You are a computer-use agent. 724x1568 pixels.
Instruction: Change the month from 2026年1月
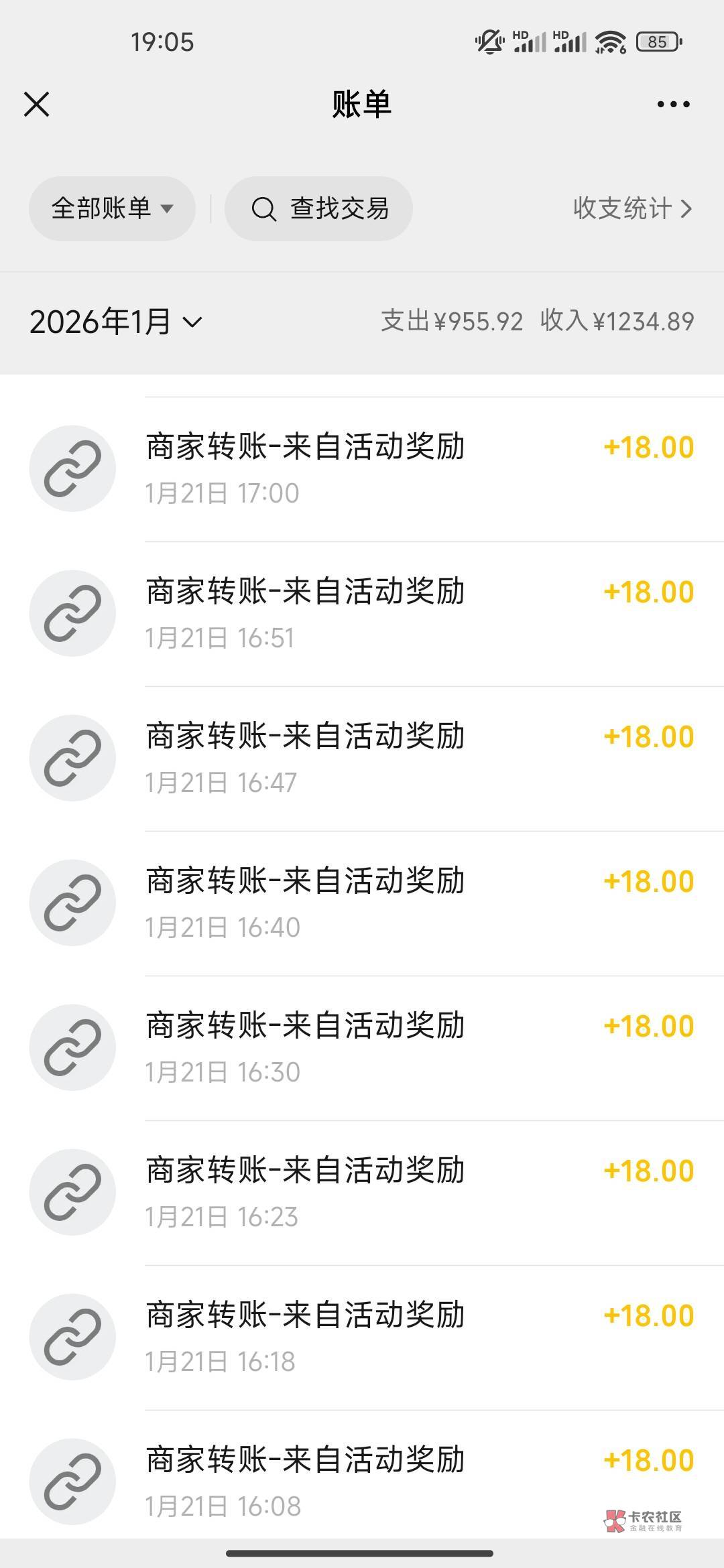tap(115, 322)
